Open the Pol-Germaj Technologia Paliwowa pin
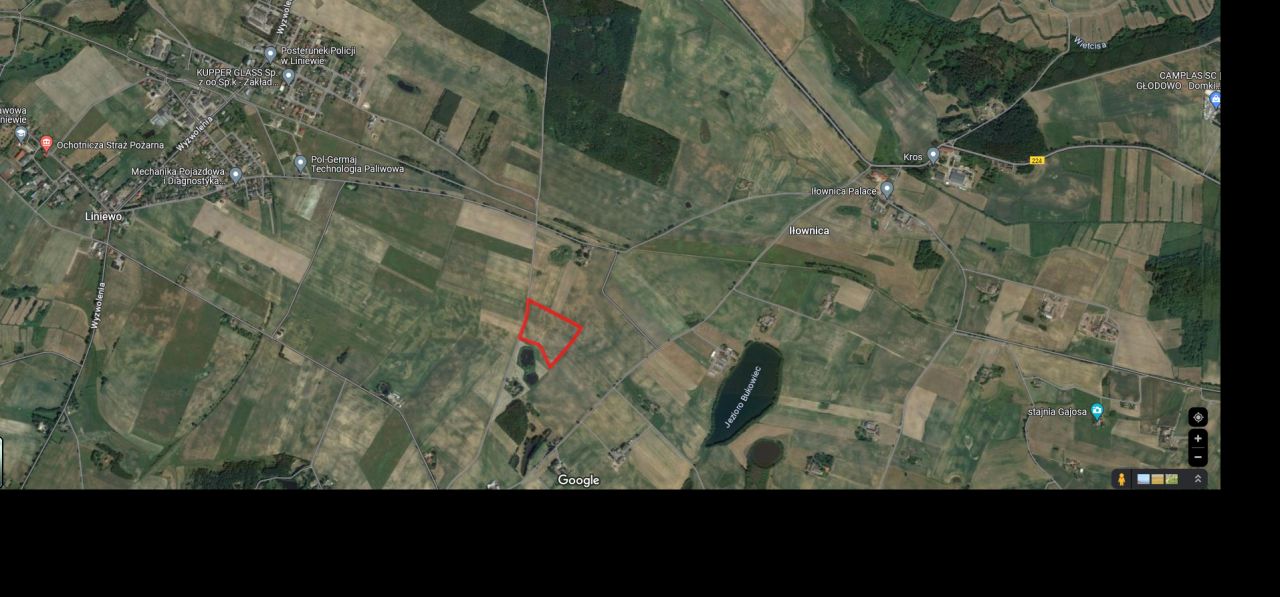The image size is (1280, 597). coord(300,162)
